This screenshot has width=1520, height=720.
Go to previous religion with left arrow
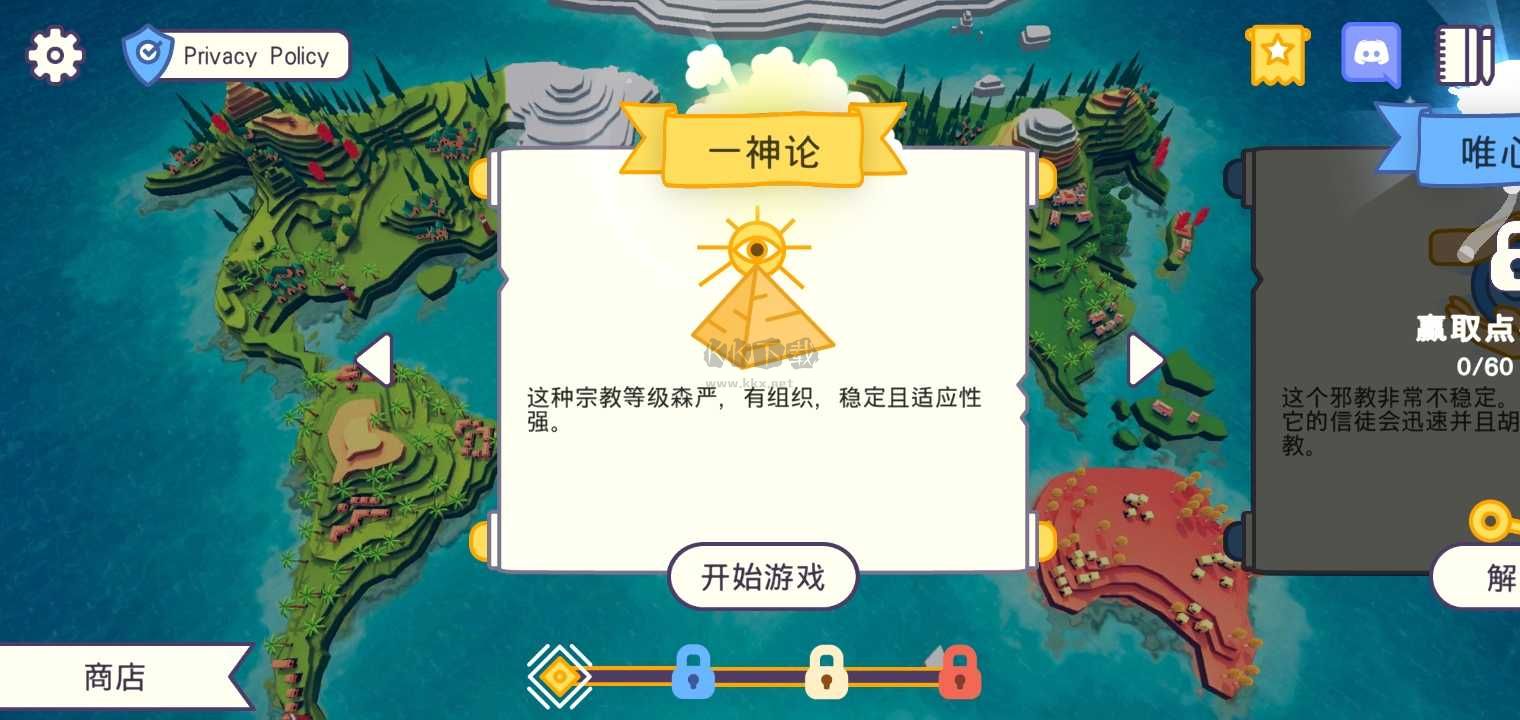coord(376,360)
